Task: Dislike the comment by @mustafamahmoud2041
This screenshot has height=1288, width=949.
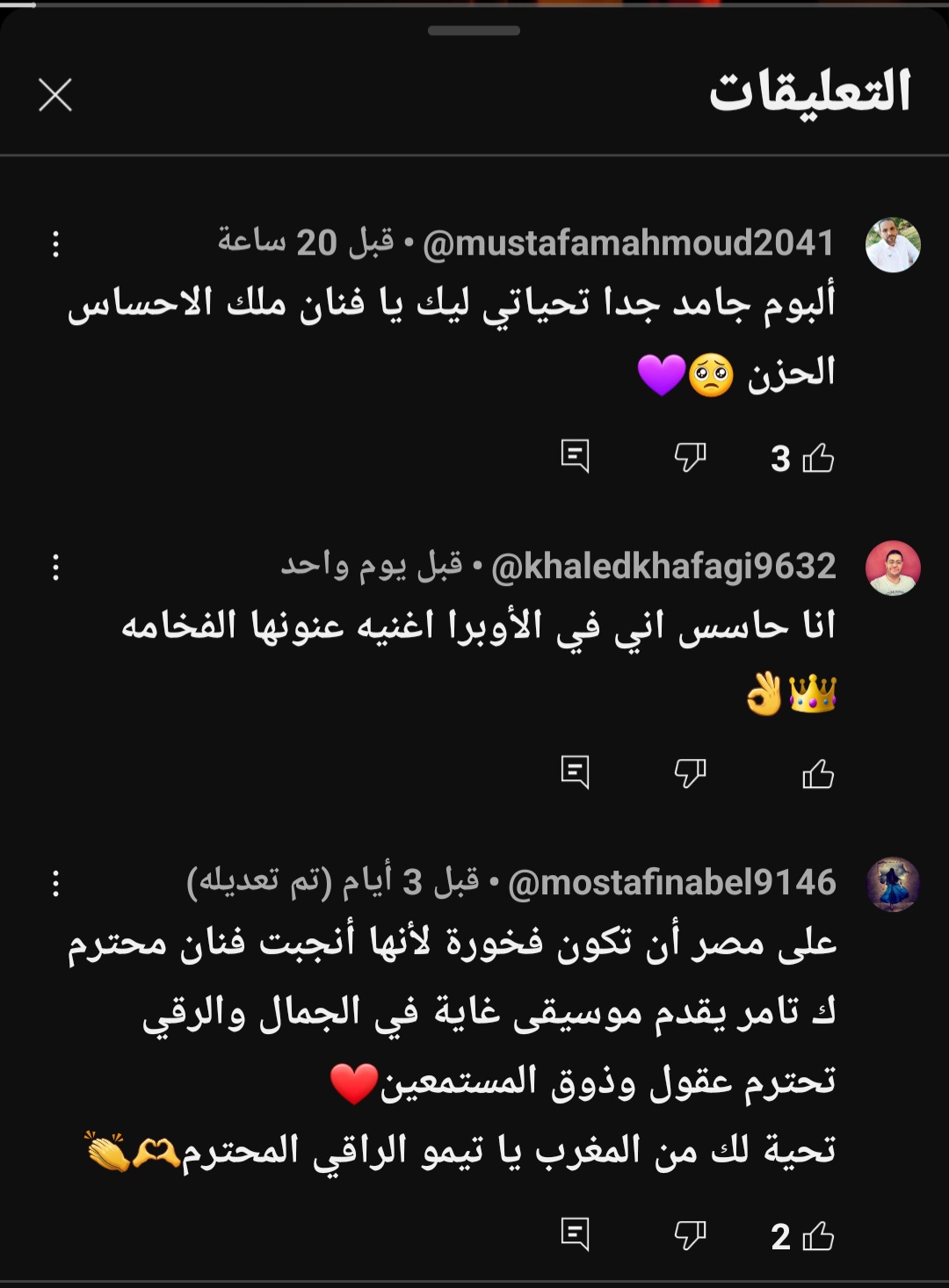Action: 690,457
